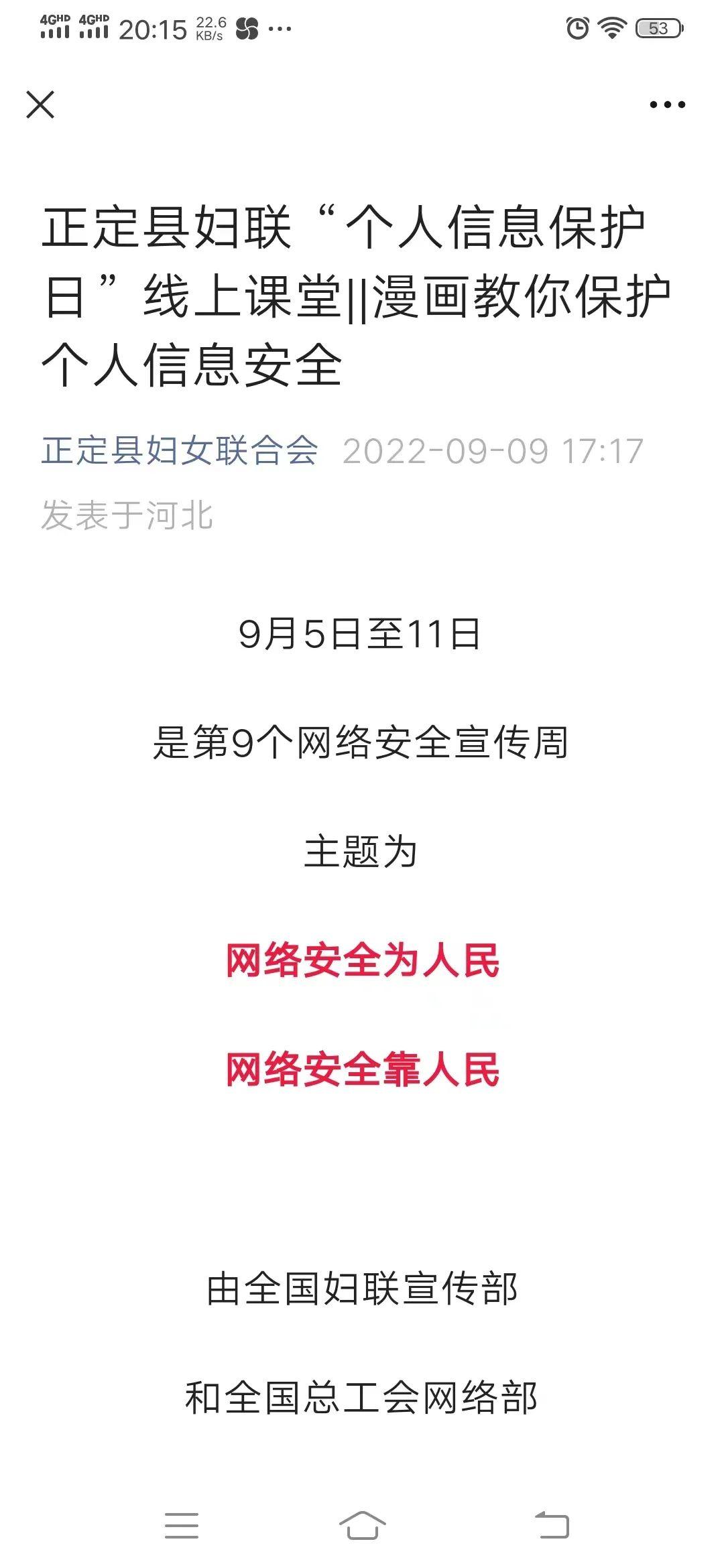Open the three-dot more options menu
The height and width of the screenshot is (1568, 724).
click(667, 105)
